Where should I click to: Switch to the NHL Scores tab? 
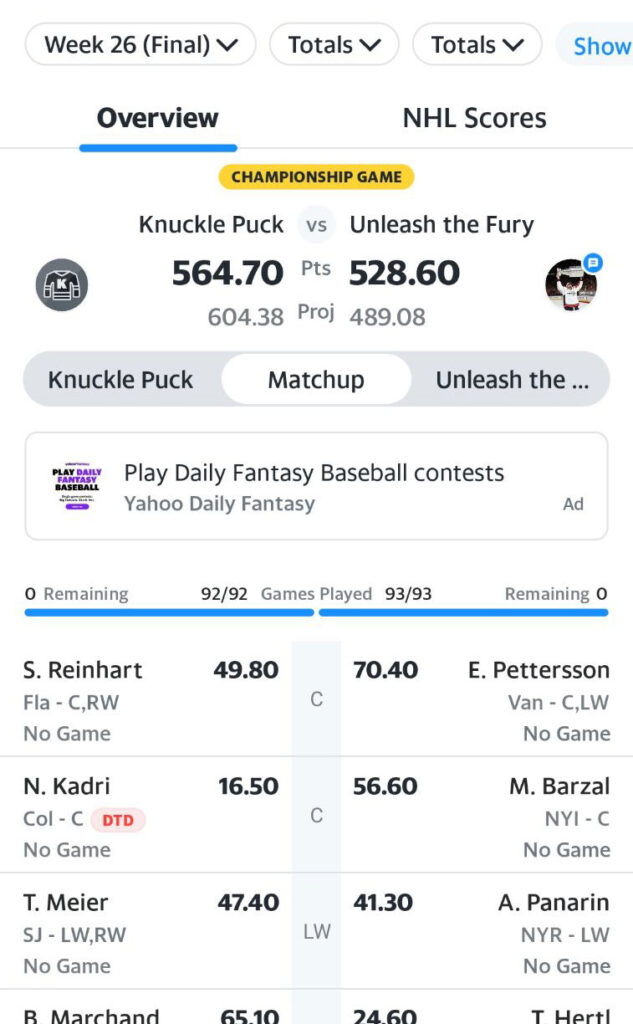tap(474, 118)
